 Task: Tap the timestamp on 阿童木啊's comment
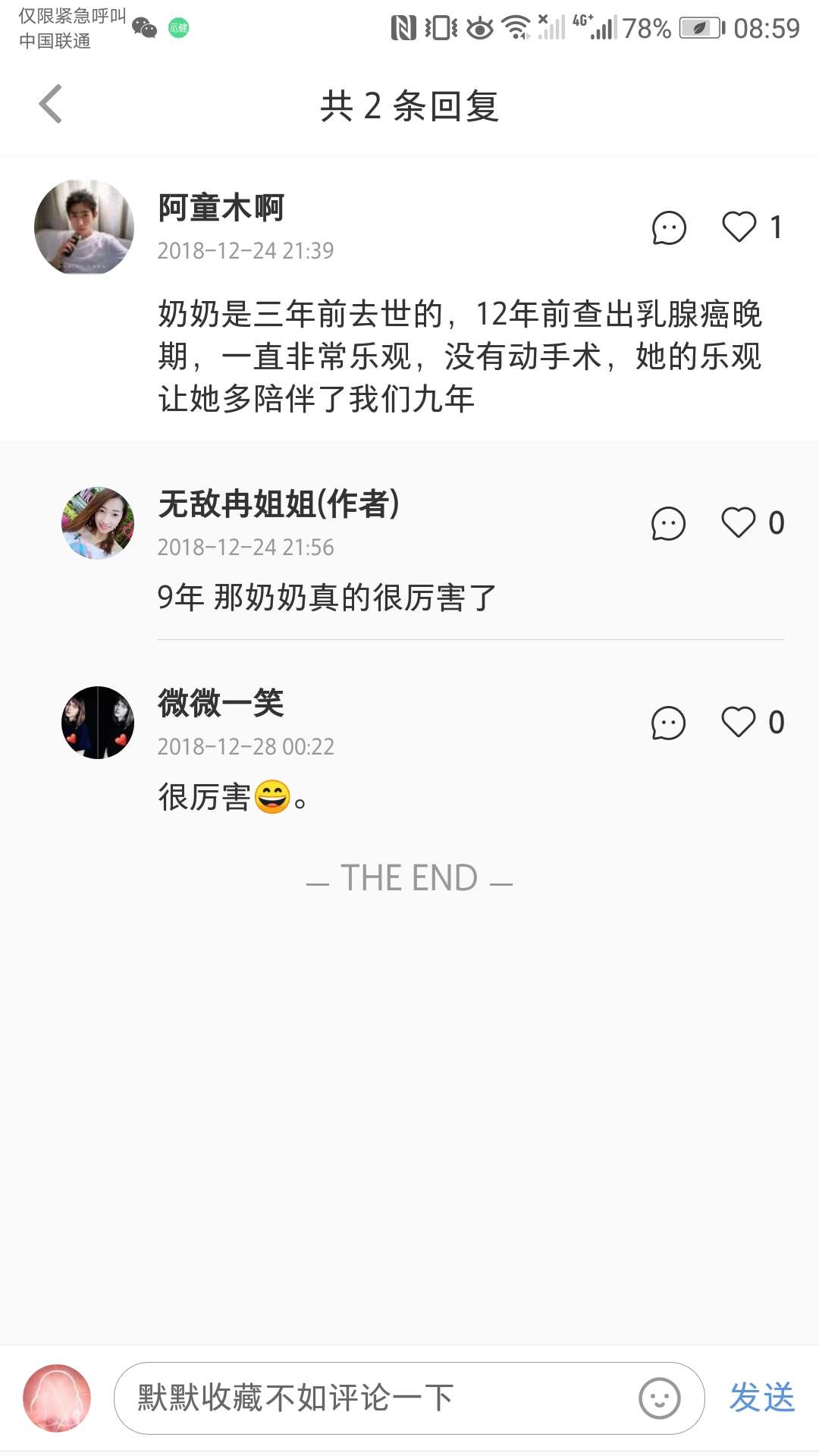click(x=246, y=250)
